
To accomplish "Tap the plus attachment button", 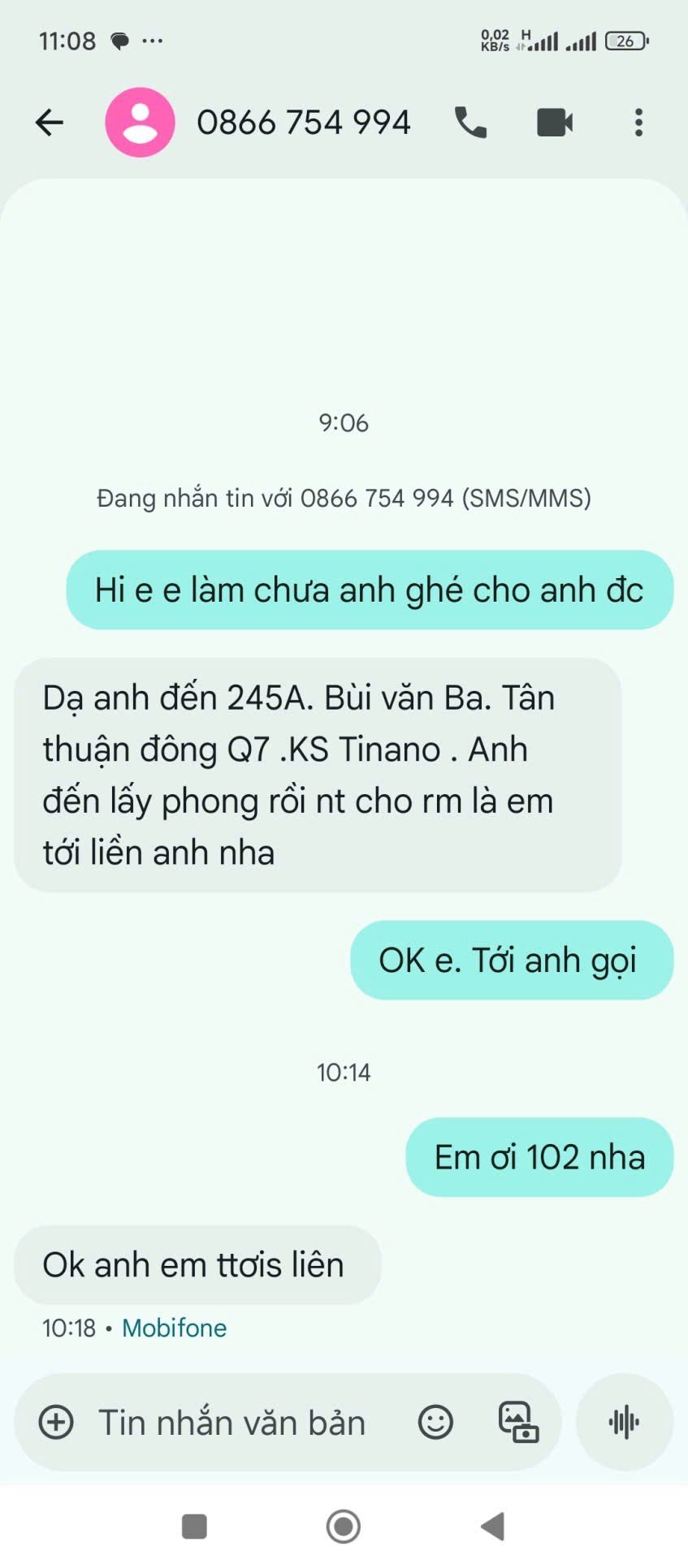I will [56, 1422].
